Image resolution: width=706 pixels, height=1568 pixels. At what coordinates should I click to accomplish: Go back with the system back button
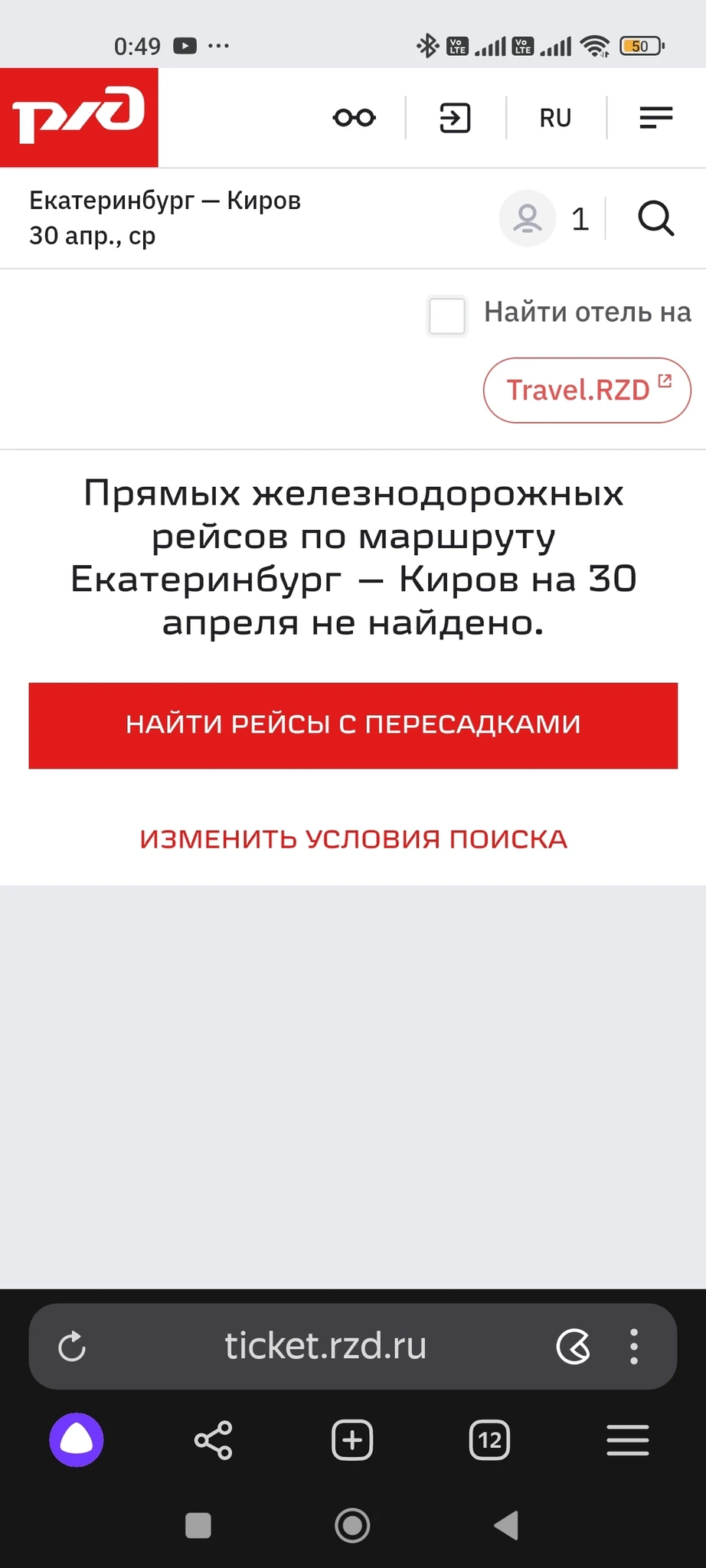[507, 1525]
